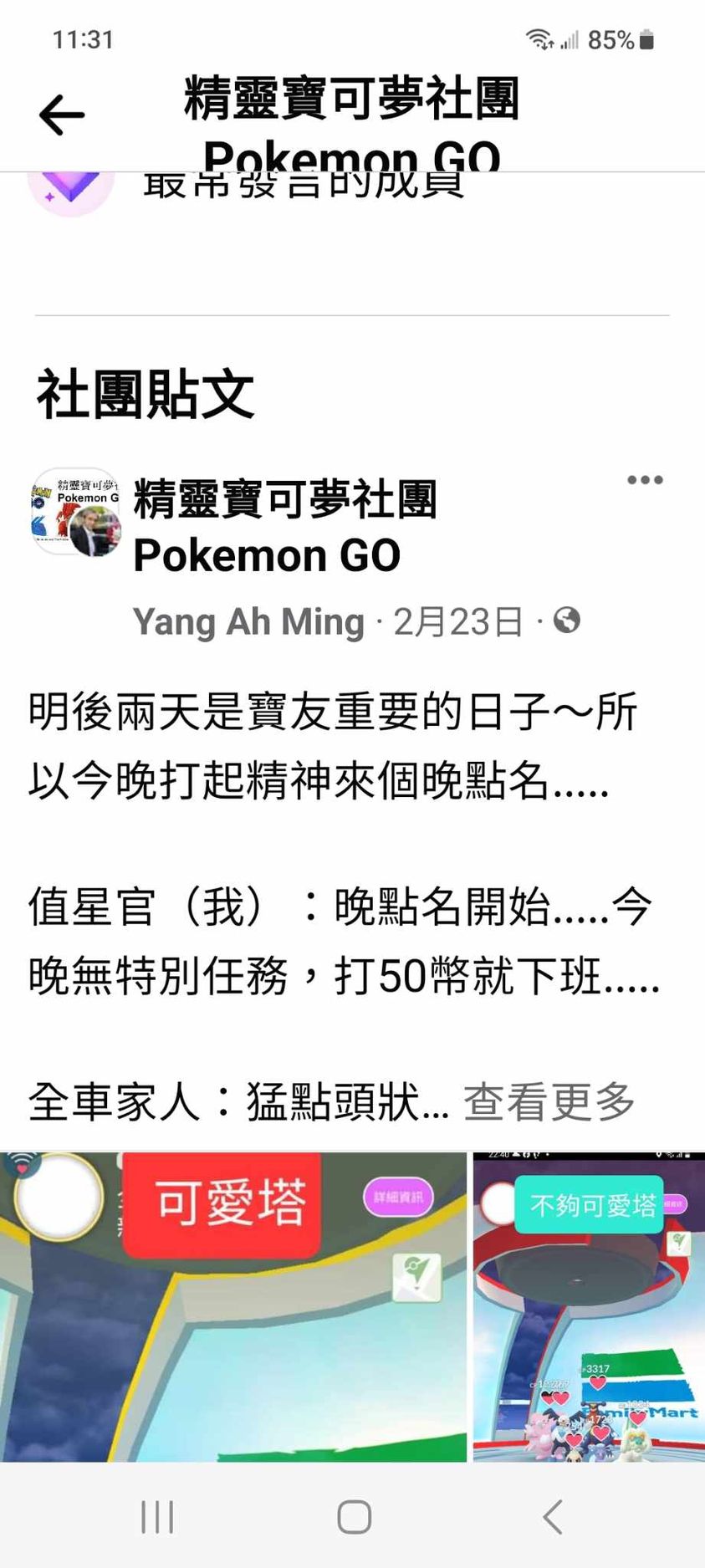Viewport: 705px width, 1568px height.
Task: Open recent apps from navigation bar
Action: tap(157, 1516)
